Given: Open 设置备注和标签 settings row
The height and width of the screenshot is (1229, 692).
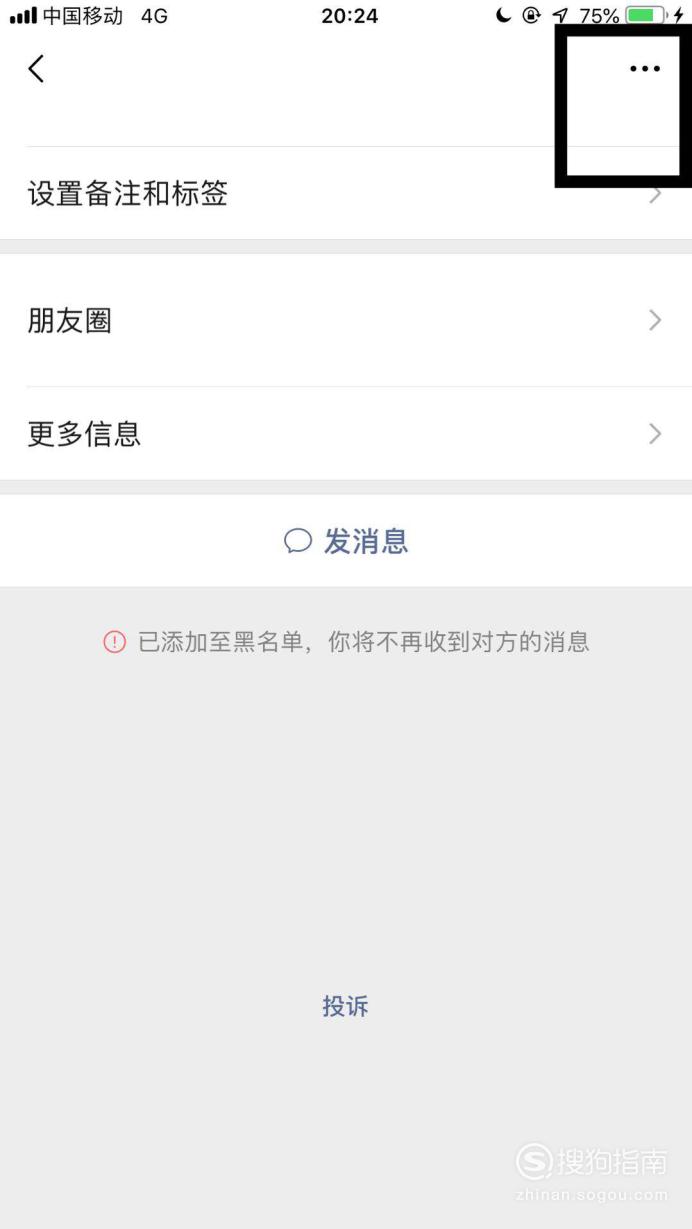Looking at the screenshot, I should pyautogui.click(x=346, y=193).
